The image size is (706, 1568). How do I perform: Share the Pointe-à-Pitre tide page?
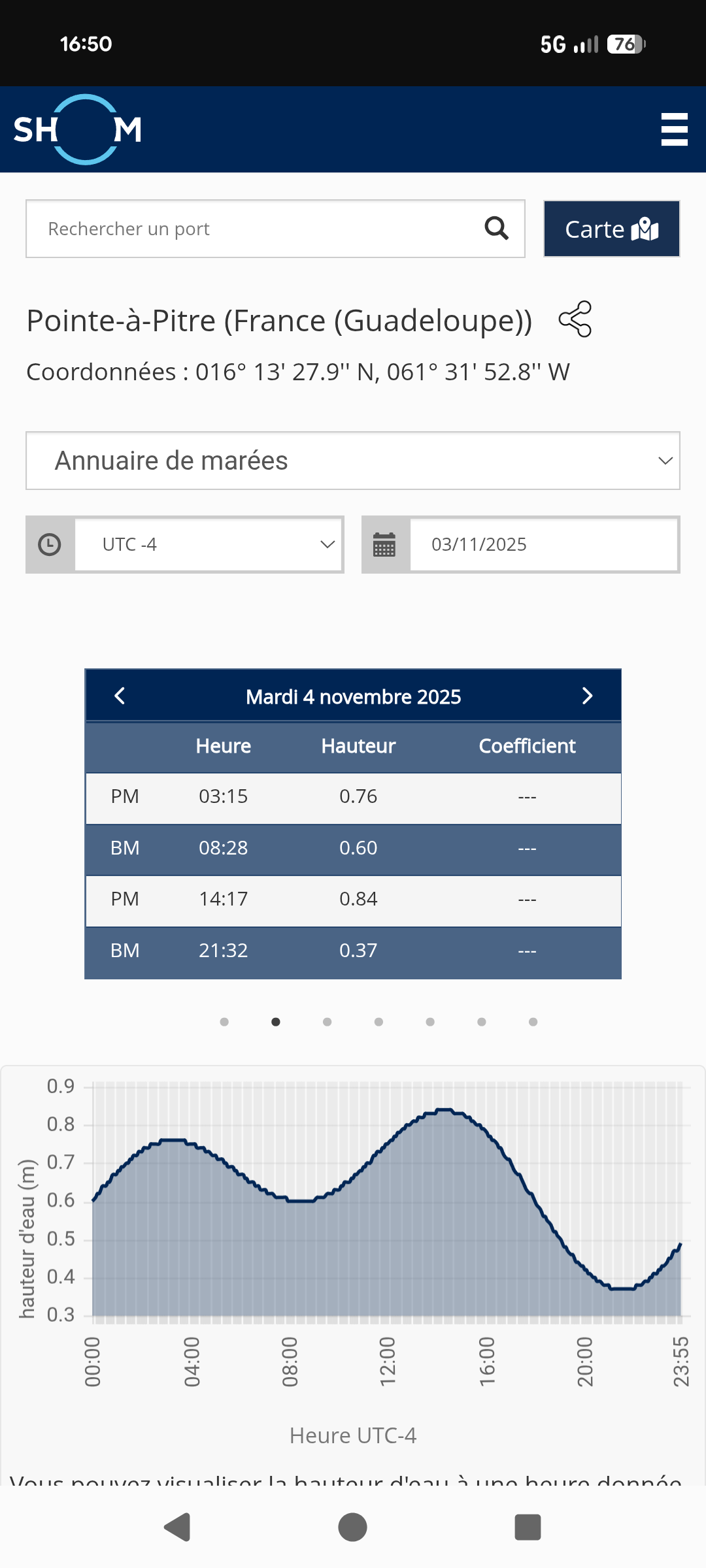point(575,319)
